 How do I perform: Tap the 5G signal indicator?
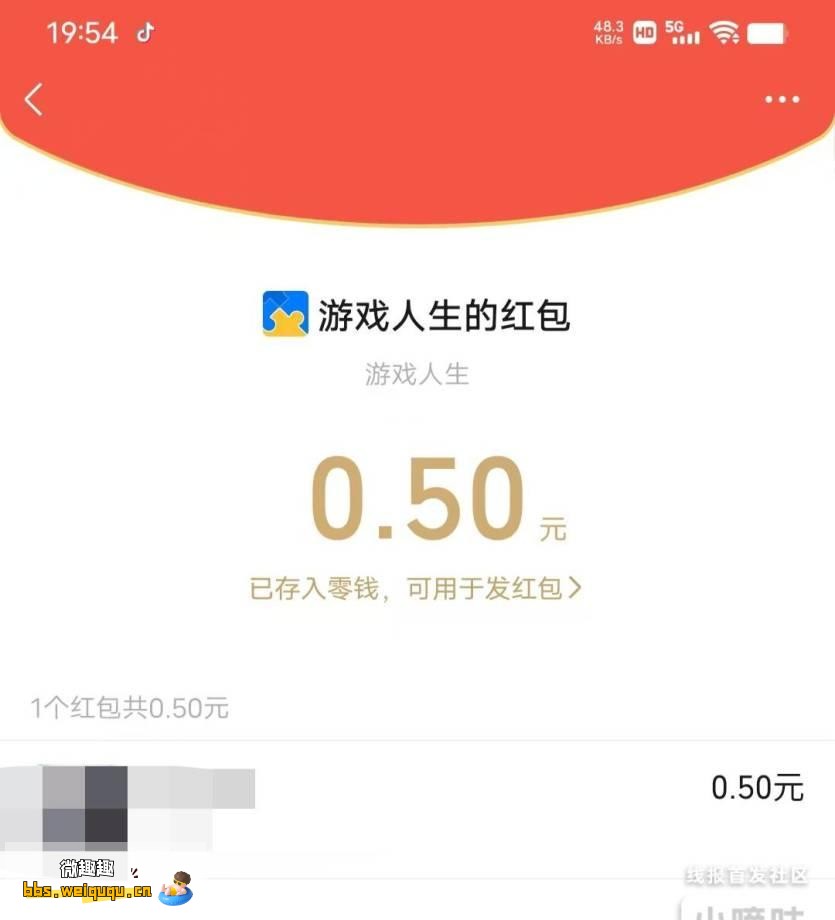coord(681,31)
